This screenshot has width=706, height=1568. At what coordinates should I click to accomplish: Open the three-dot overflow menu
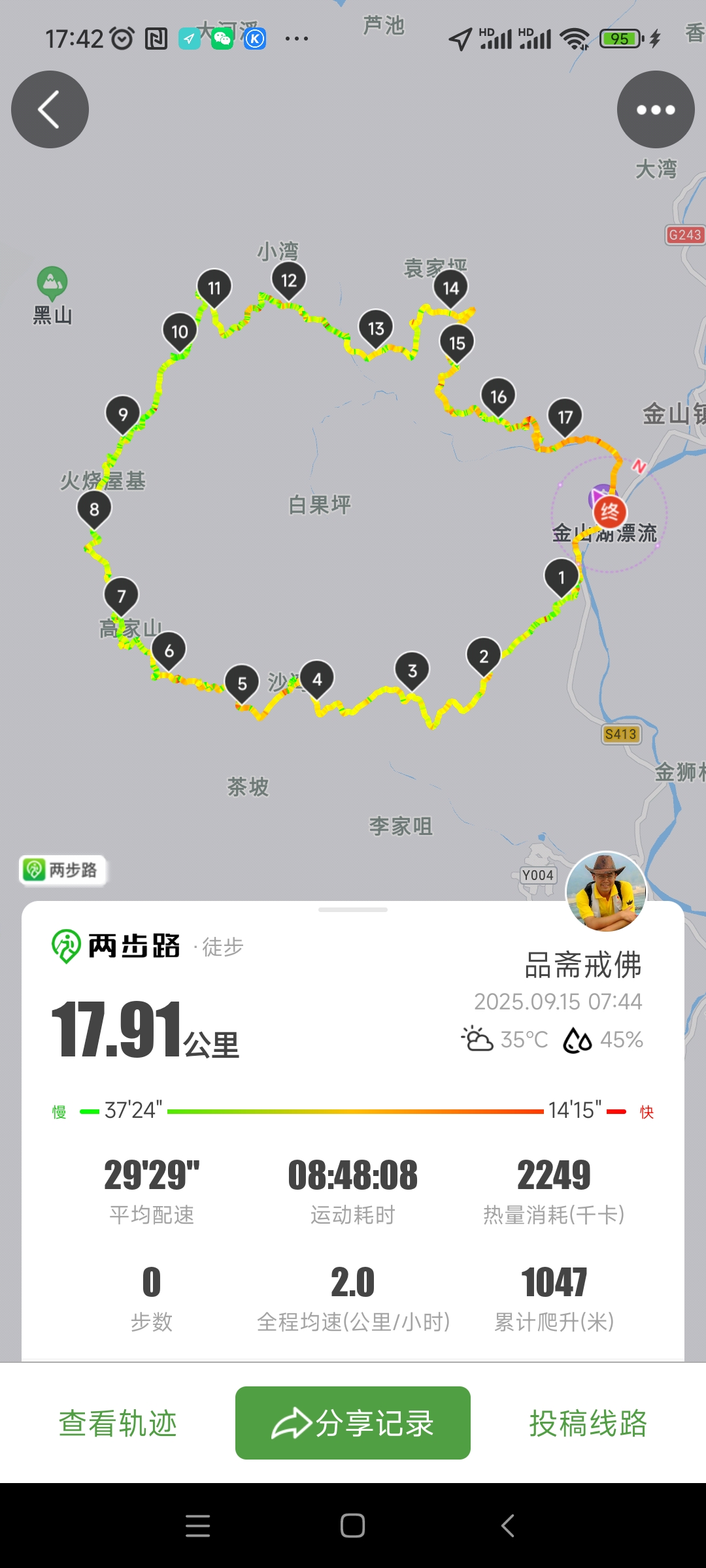click(x=656, y=109)
